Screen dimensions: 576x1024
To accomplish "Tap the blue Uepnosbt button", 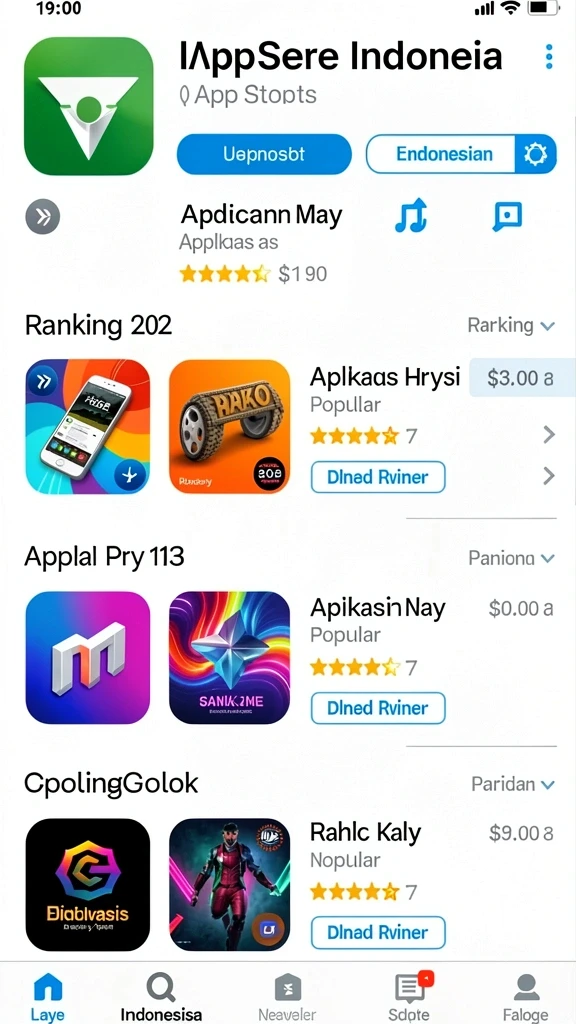I will tap(264, 154).
